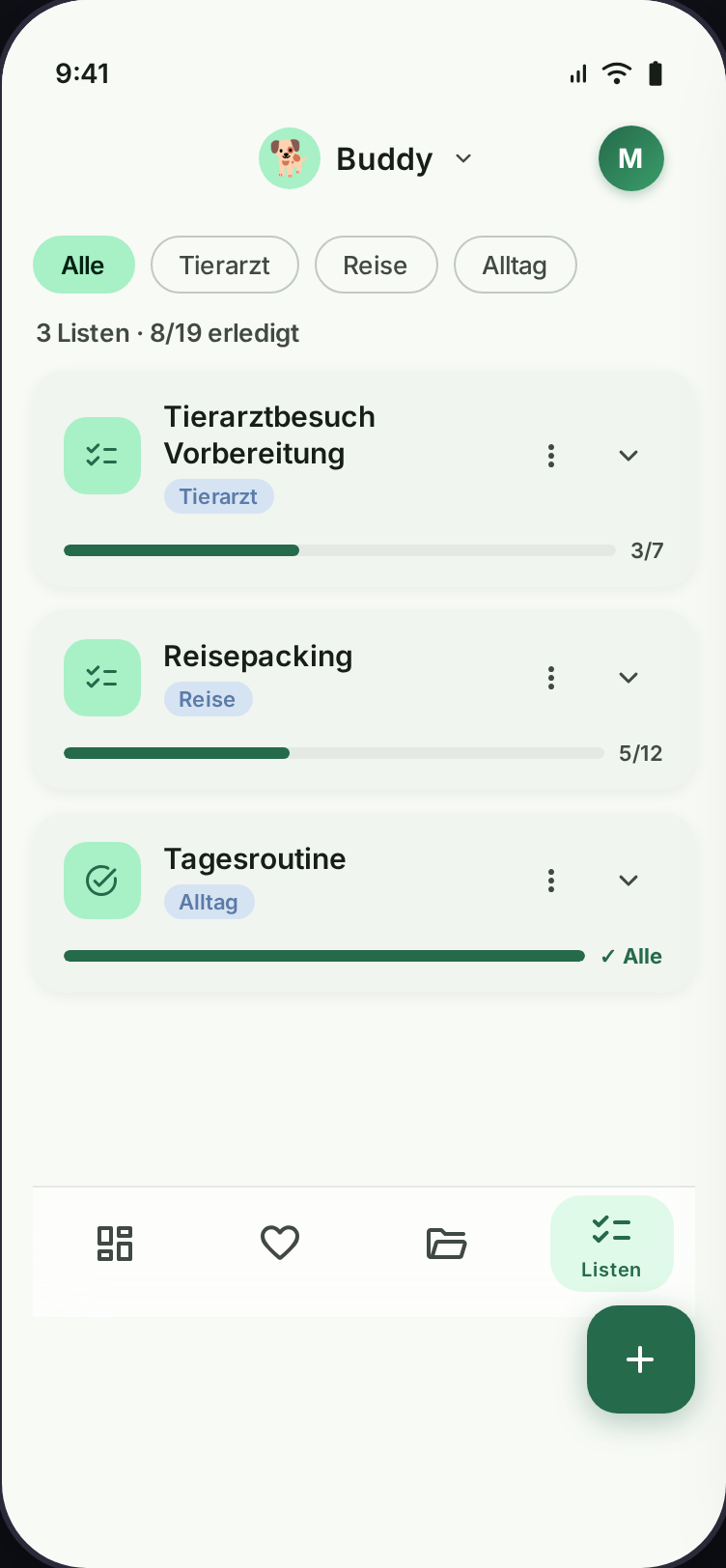
Task: Click the Reisepacking progress bar
Action: pyautogui.click(x=334, y=753)
